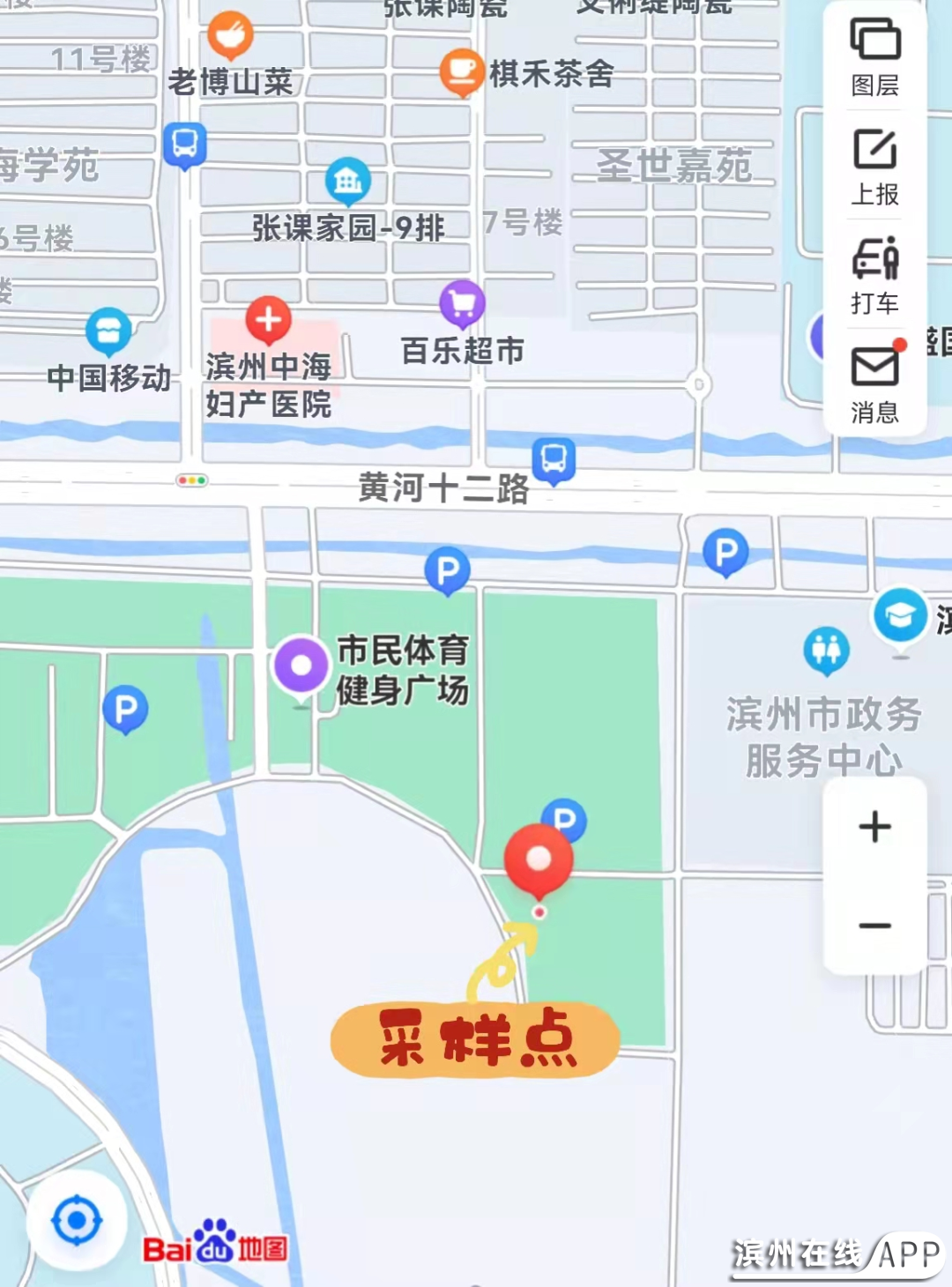This screenshot has width=952, height=1287.
Task: Select the 市民体育健身广场 place marker
Action: click(301, 666)
